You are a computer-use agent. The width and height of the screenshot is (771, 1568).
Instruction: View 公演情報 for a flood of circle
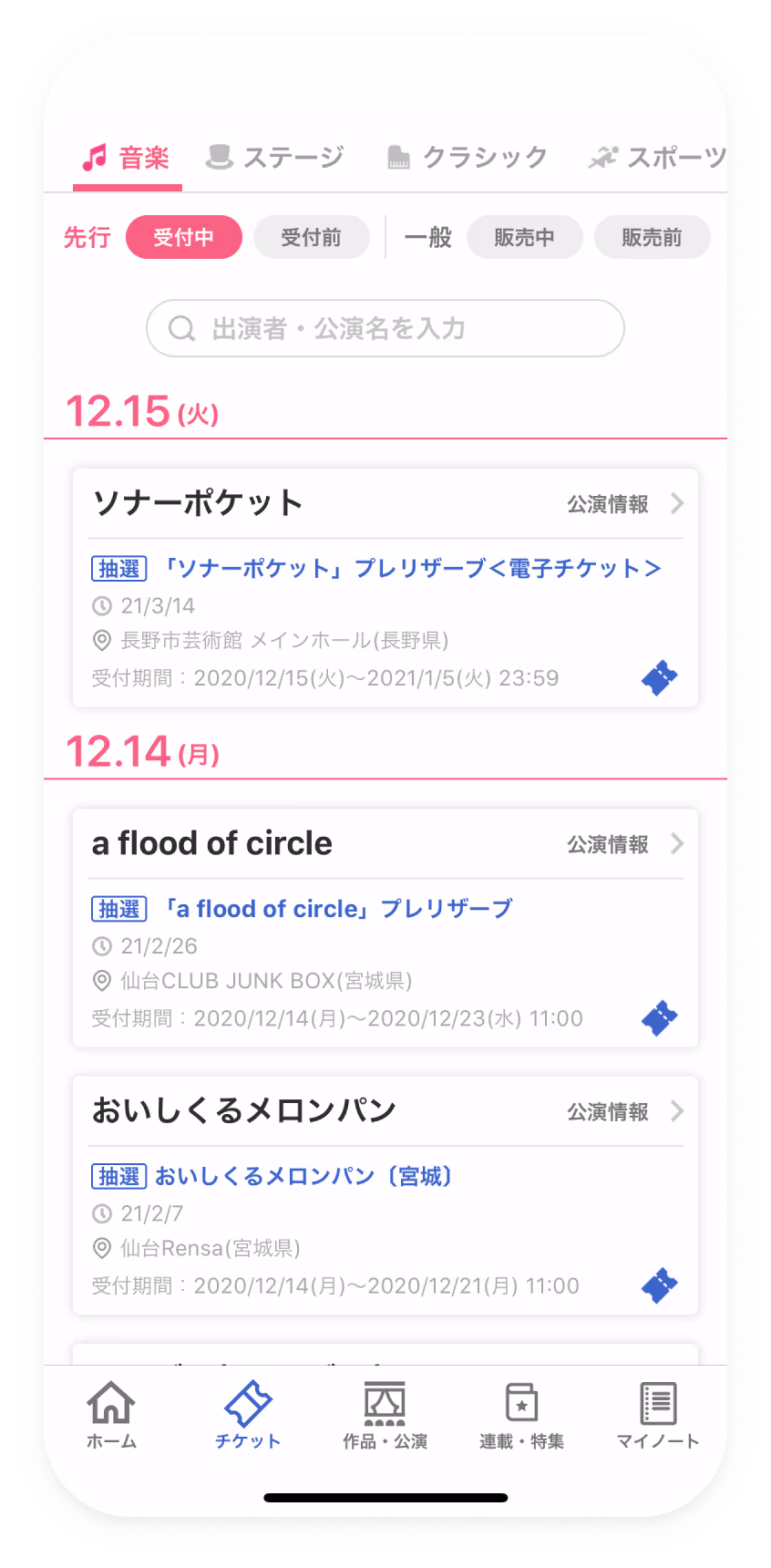tap(625, 844)
